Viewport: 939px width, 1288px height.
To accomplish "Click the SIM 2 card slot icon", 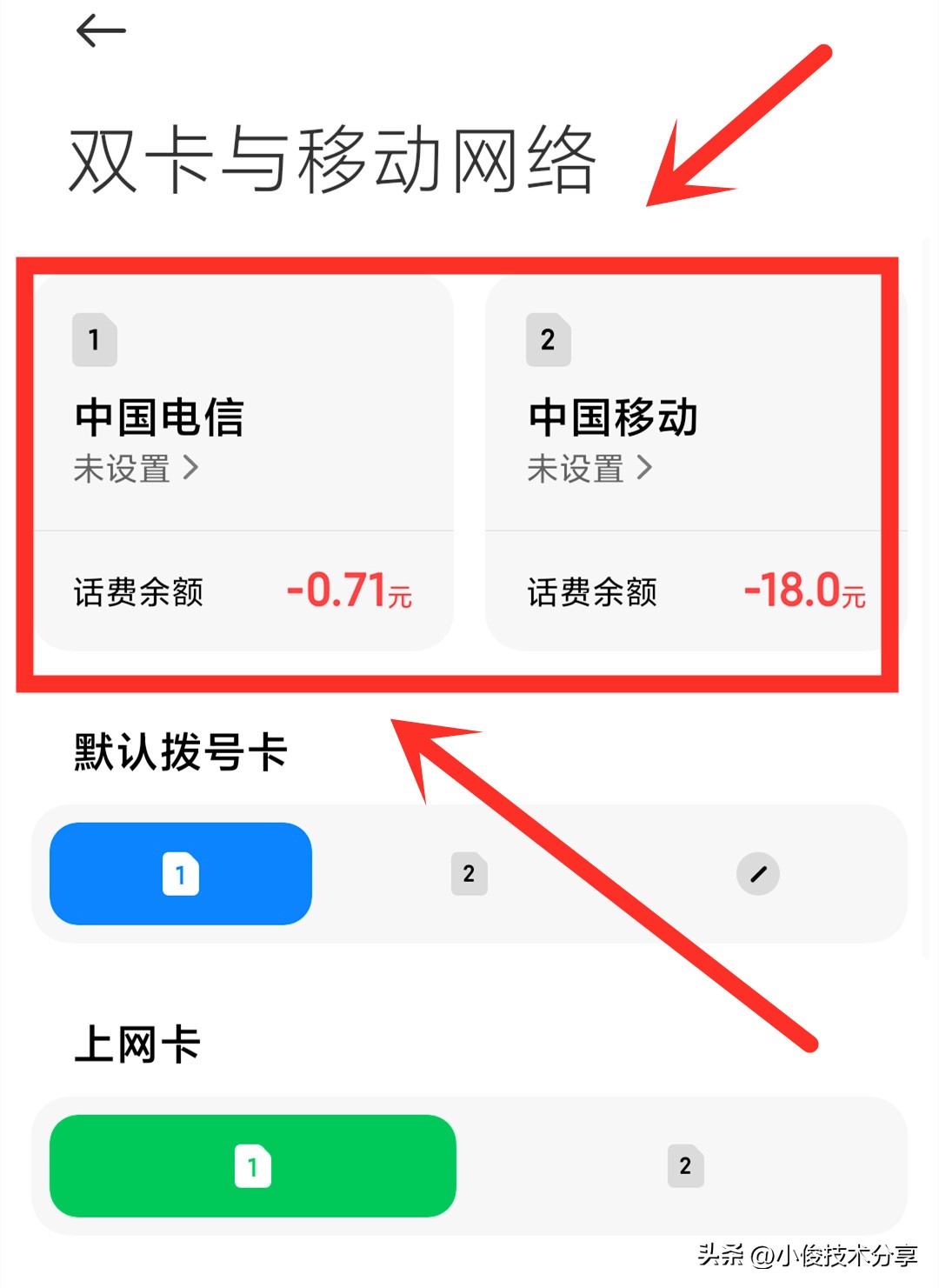I will 548,340.
